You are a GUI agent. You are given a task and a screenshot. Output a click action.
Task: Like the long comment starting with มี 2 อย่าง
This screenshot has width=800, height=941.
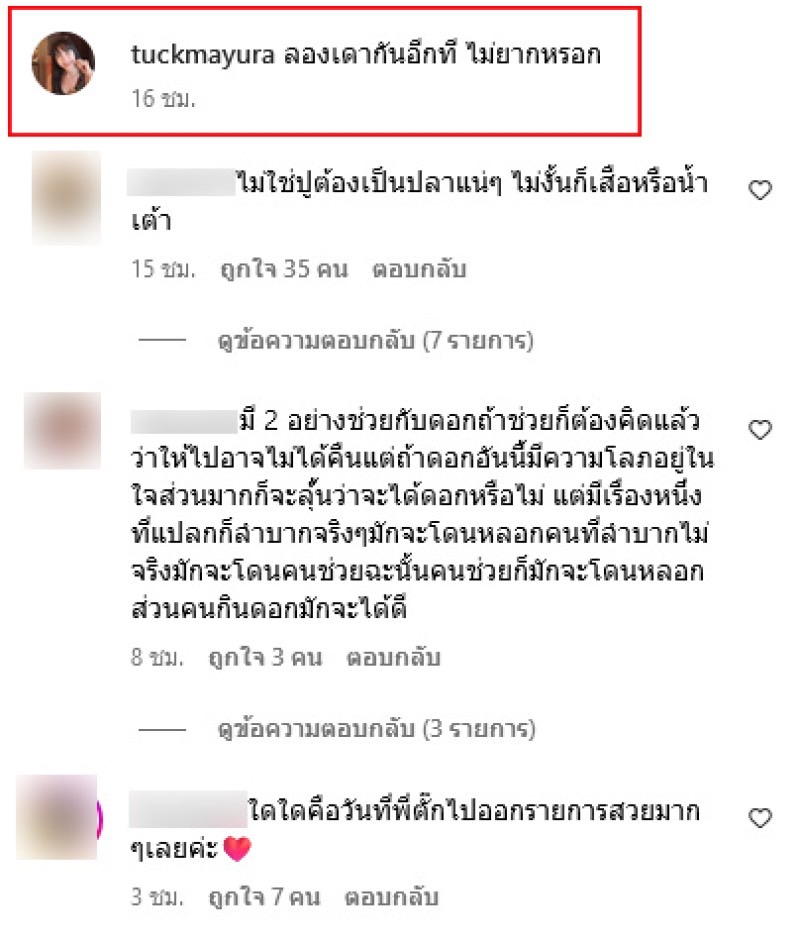coord(760,430)
